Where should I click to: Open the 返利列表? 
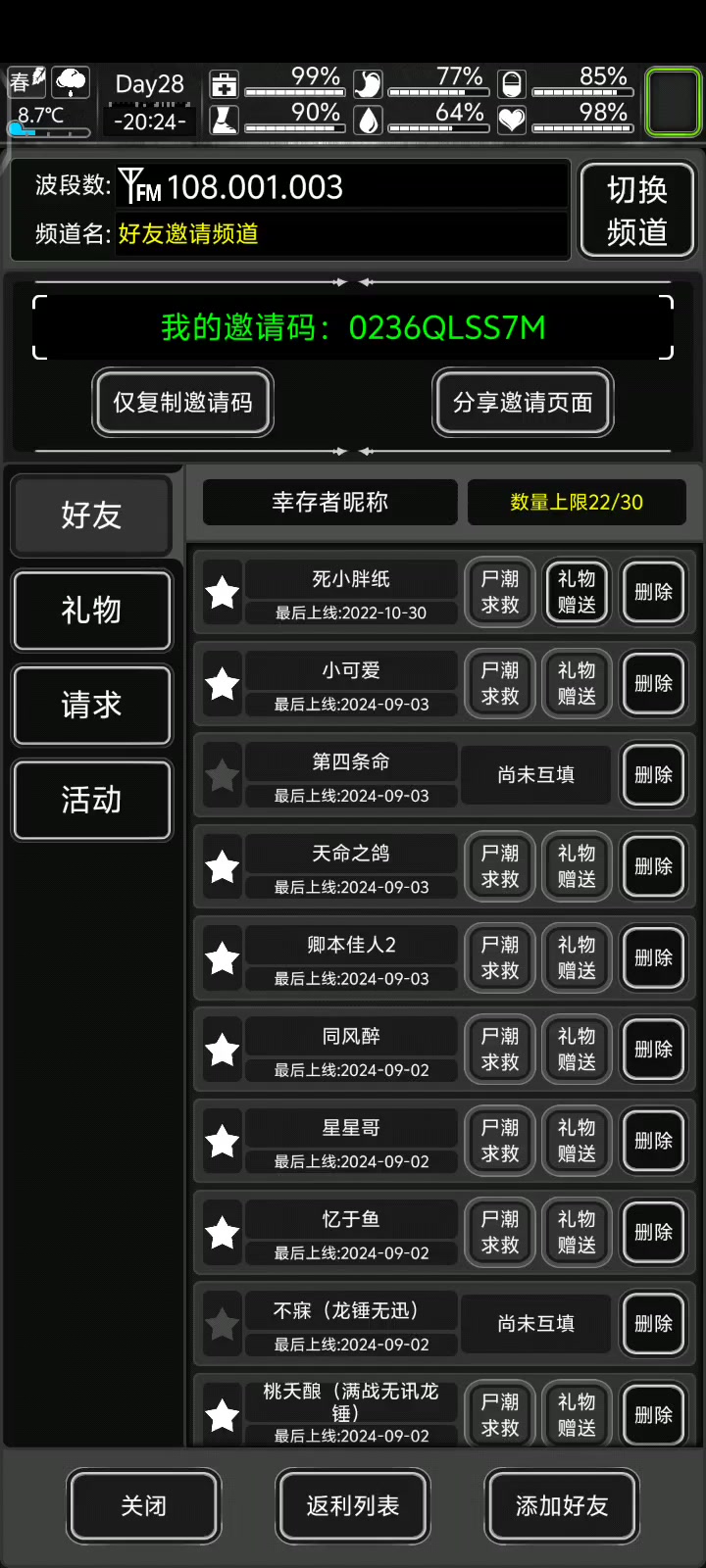[x=353, y=1505]
